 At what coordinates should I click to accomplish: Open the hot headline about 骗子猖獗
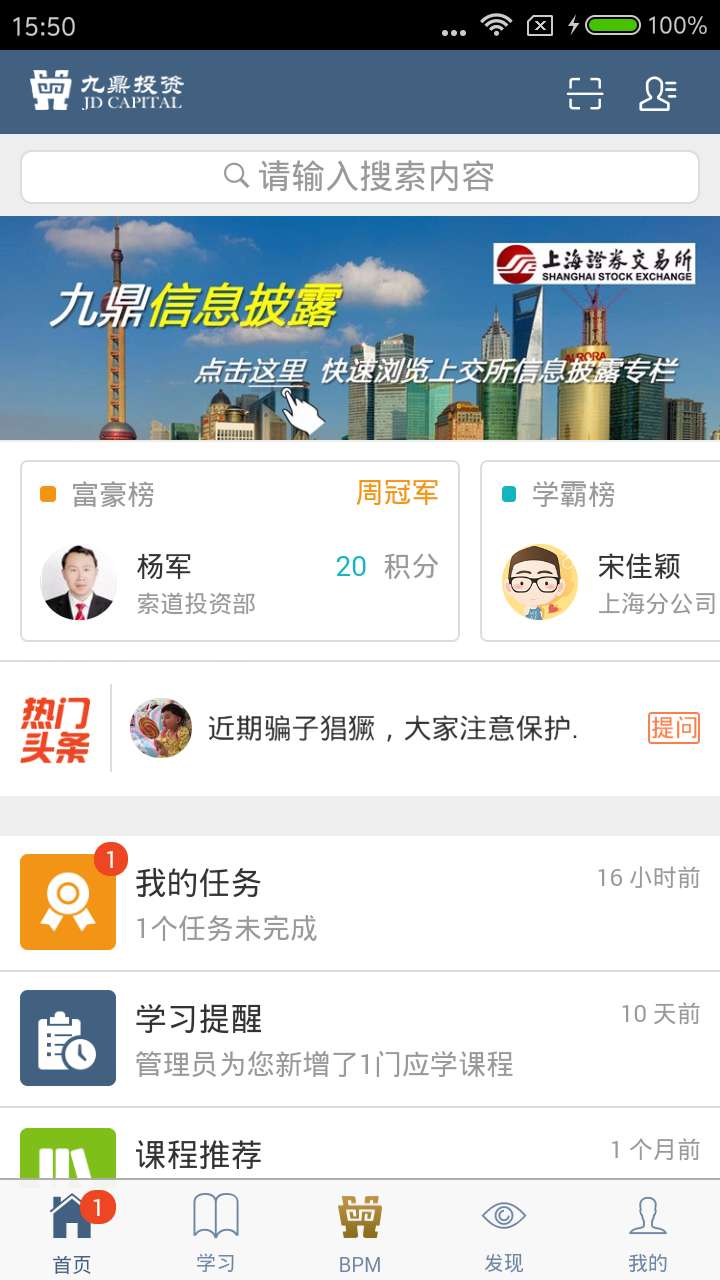(390, 728)
